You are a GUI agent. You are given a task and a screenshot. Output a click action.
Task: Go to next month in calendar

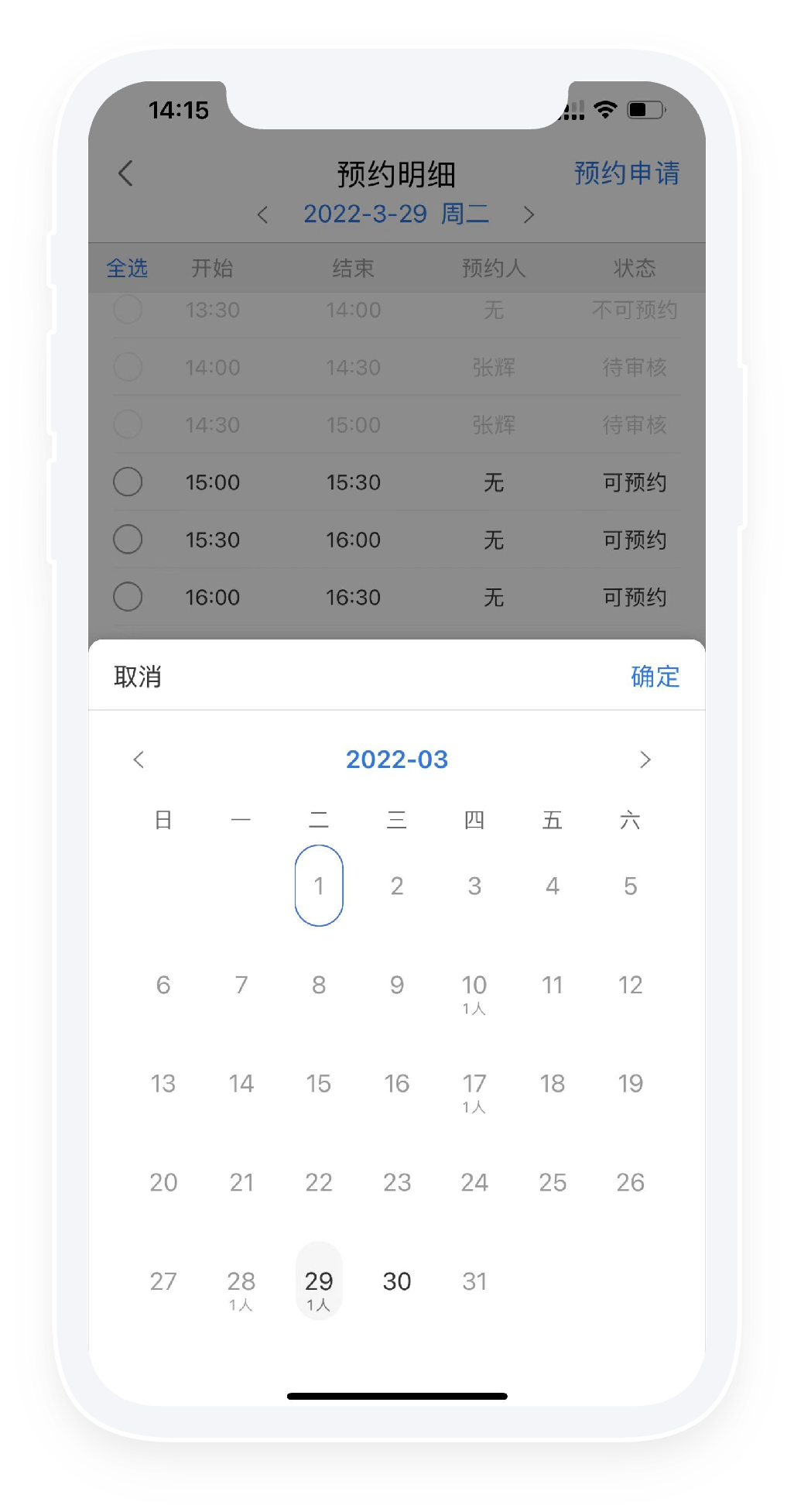[x=645, y=759]
